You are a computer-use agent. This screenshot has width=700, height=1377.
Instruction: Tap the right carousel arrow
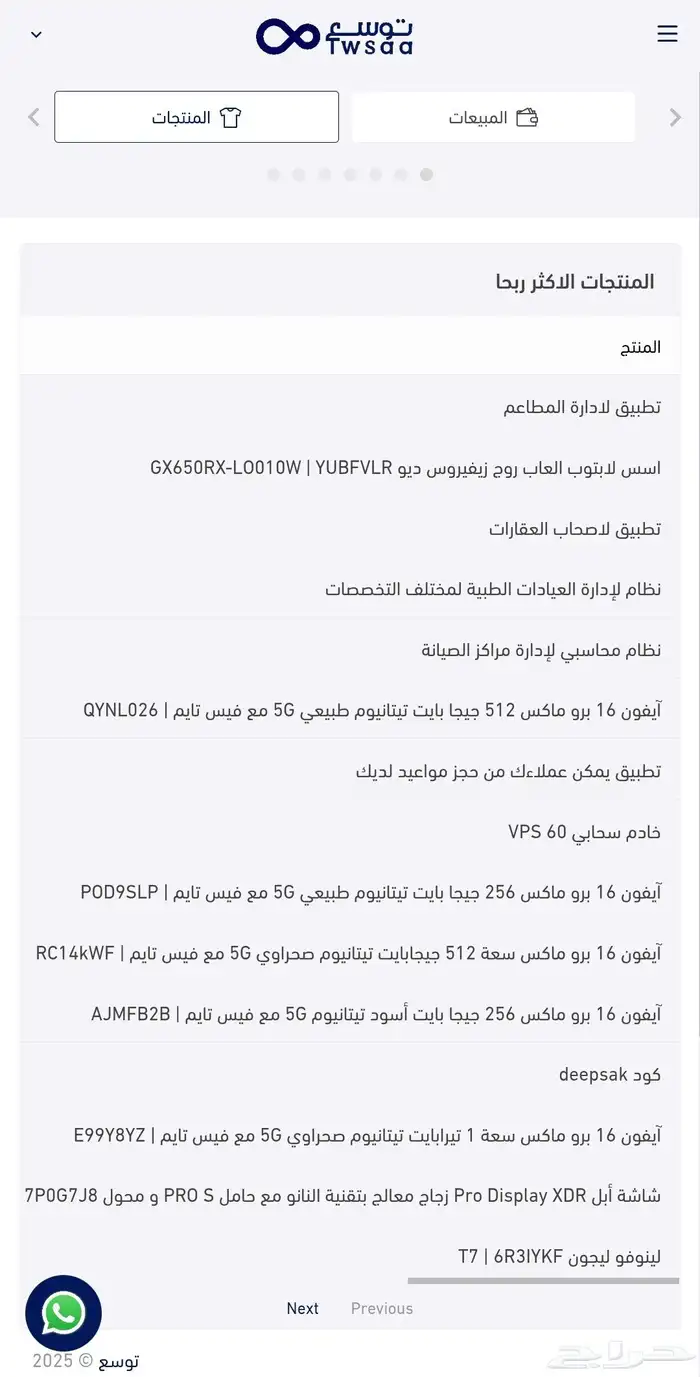pyautogui.click(x=674, y=118)
